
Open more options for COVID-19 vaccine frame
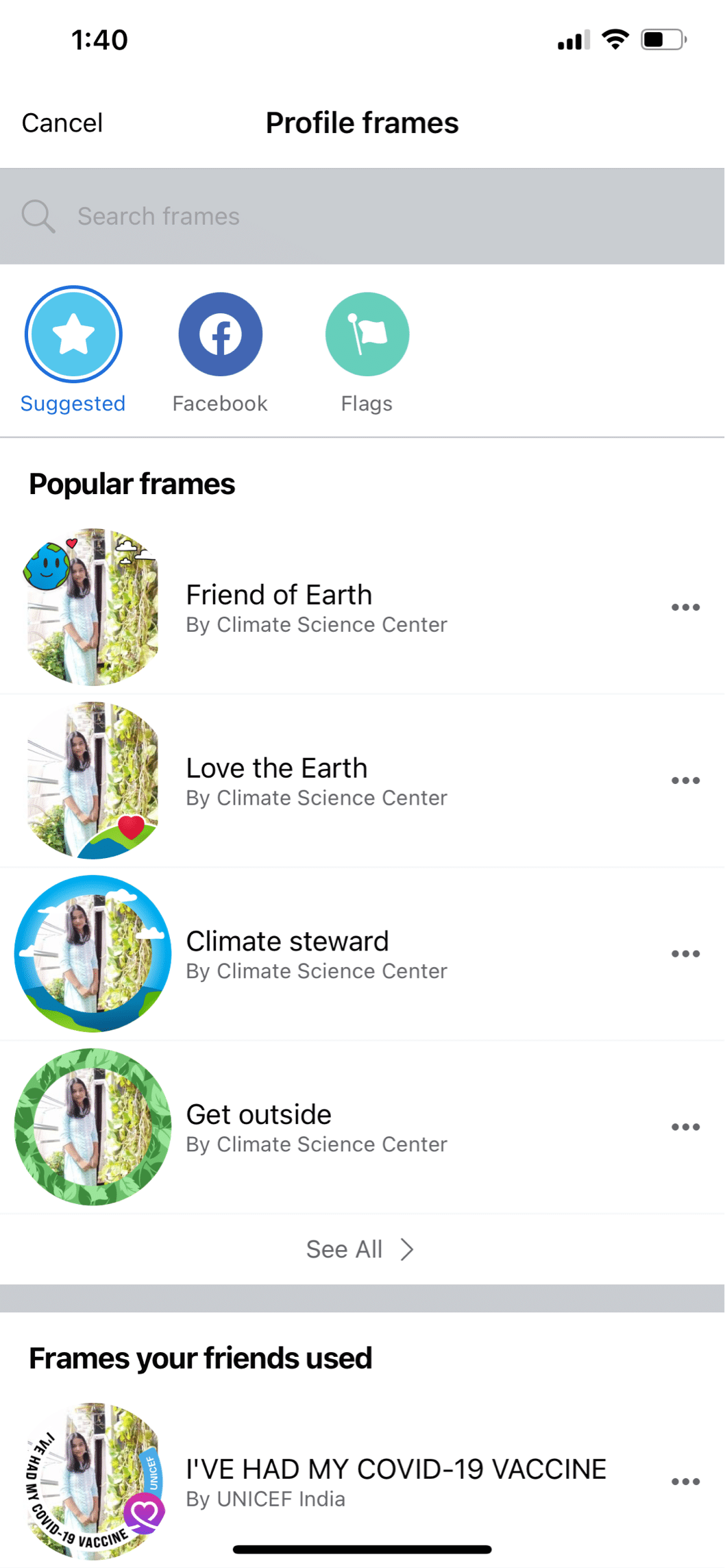click(x=685, y=1482)
